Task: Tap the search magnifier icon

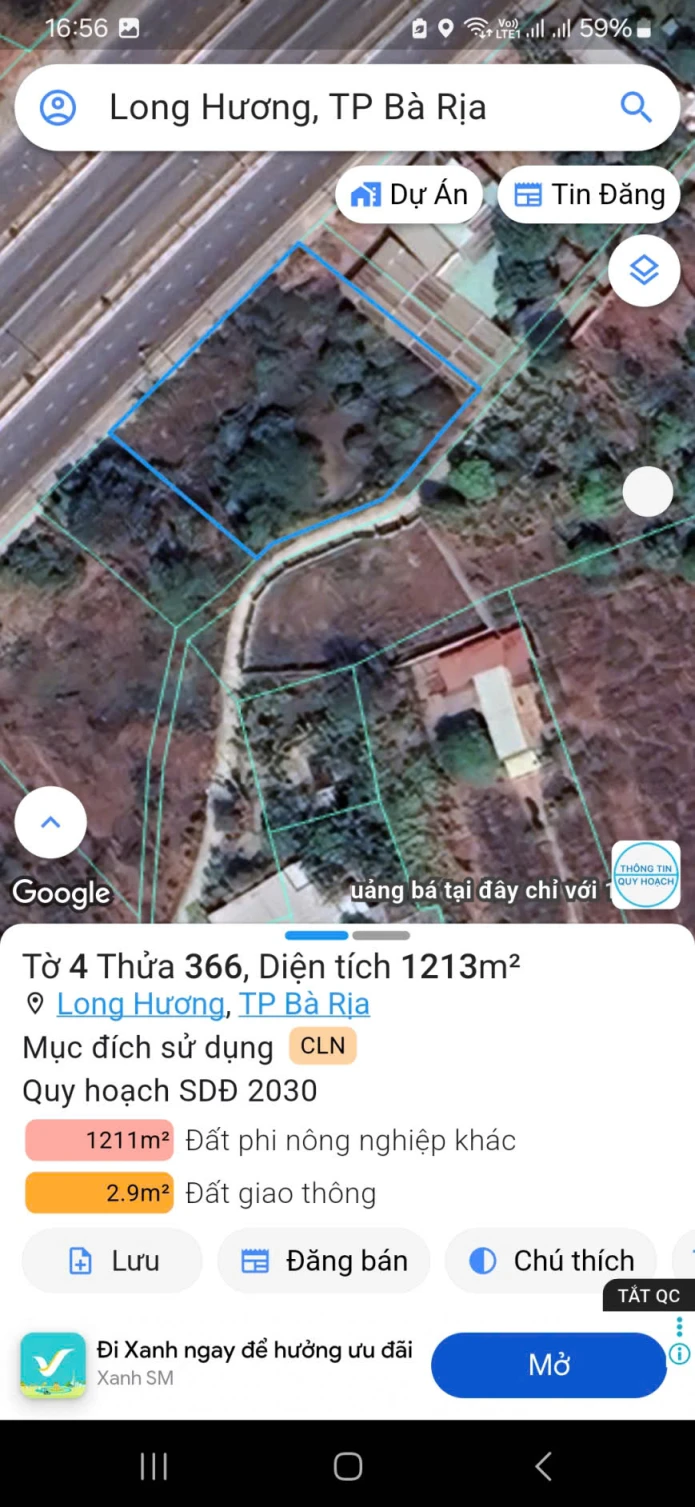Action: pyautogui.click(x=636, y=107)
